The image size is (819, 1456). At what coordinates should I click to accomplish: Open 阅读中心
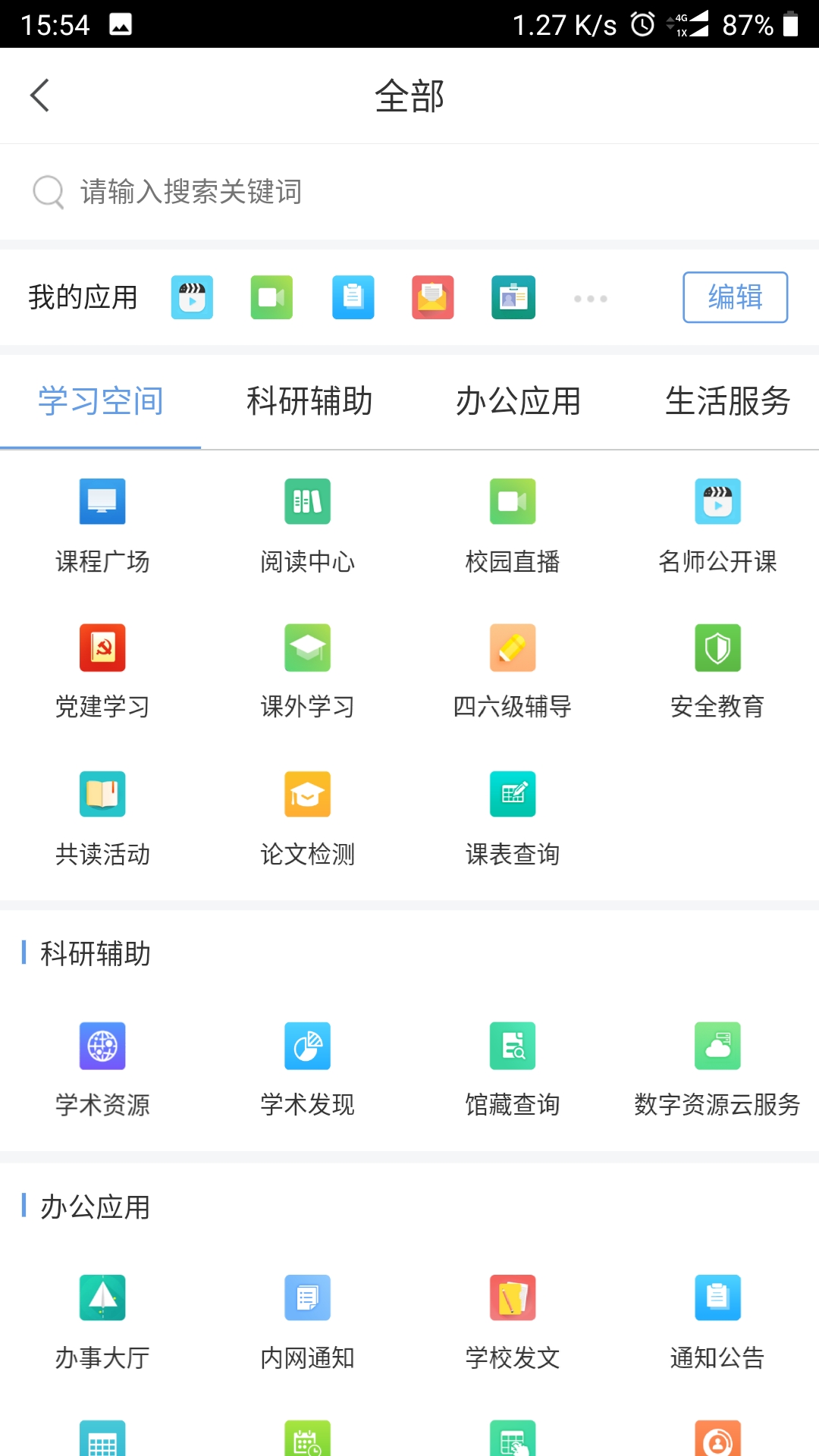tap(307, 523)
